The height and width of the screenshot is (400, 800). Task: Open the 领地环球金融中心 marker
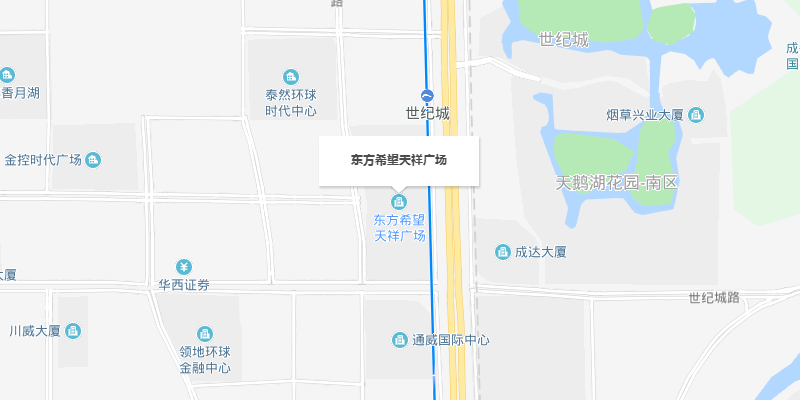(205, 333)
